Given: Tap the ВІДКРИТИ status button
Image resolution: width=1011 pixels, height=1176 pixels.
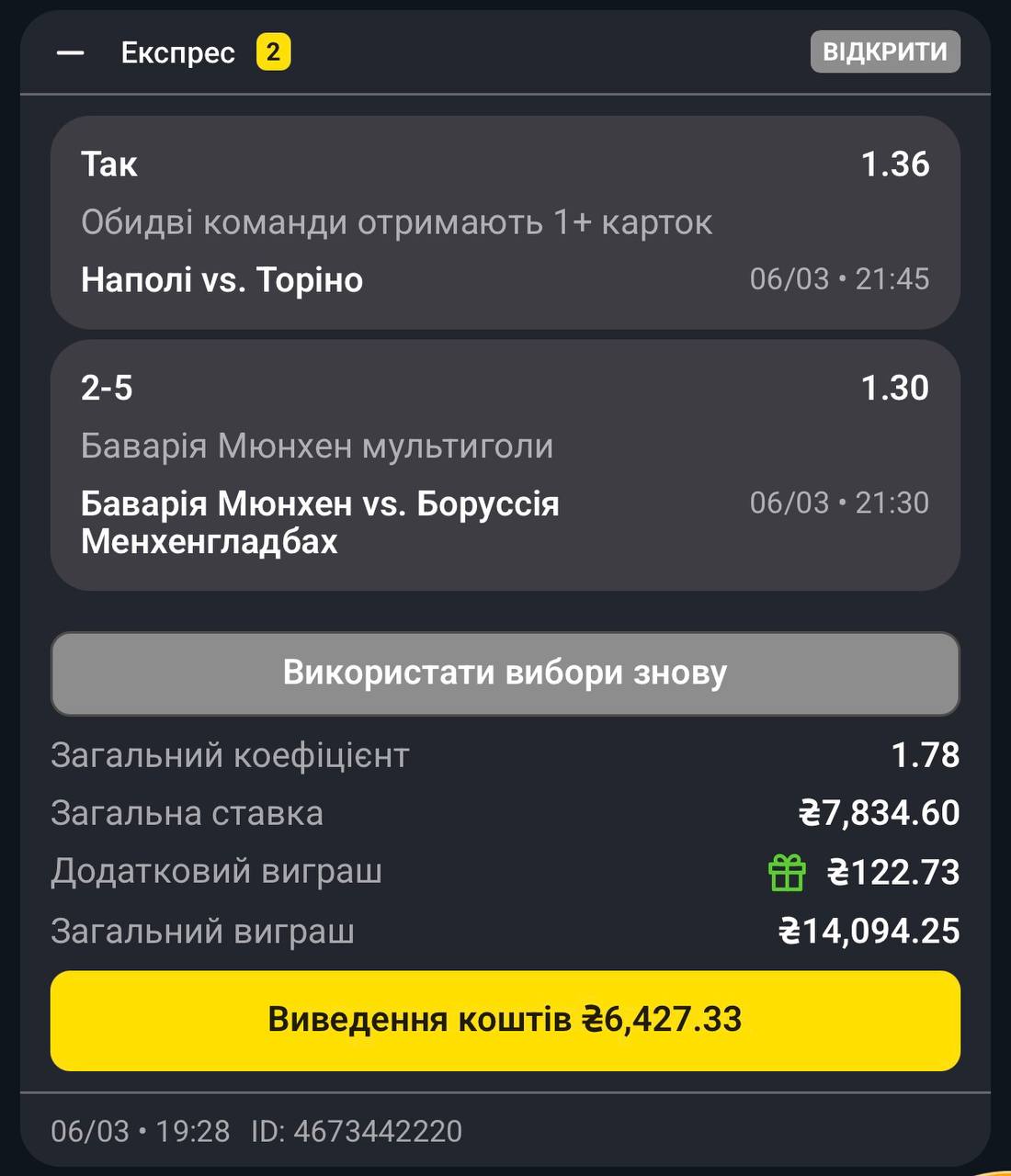Looking at the screenshot, I should (884, 51).
